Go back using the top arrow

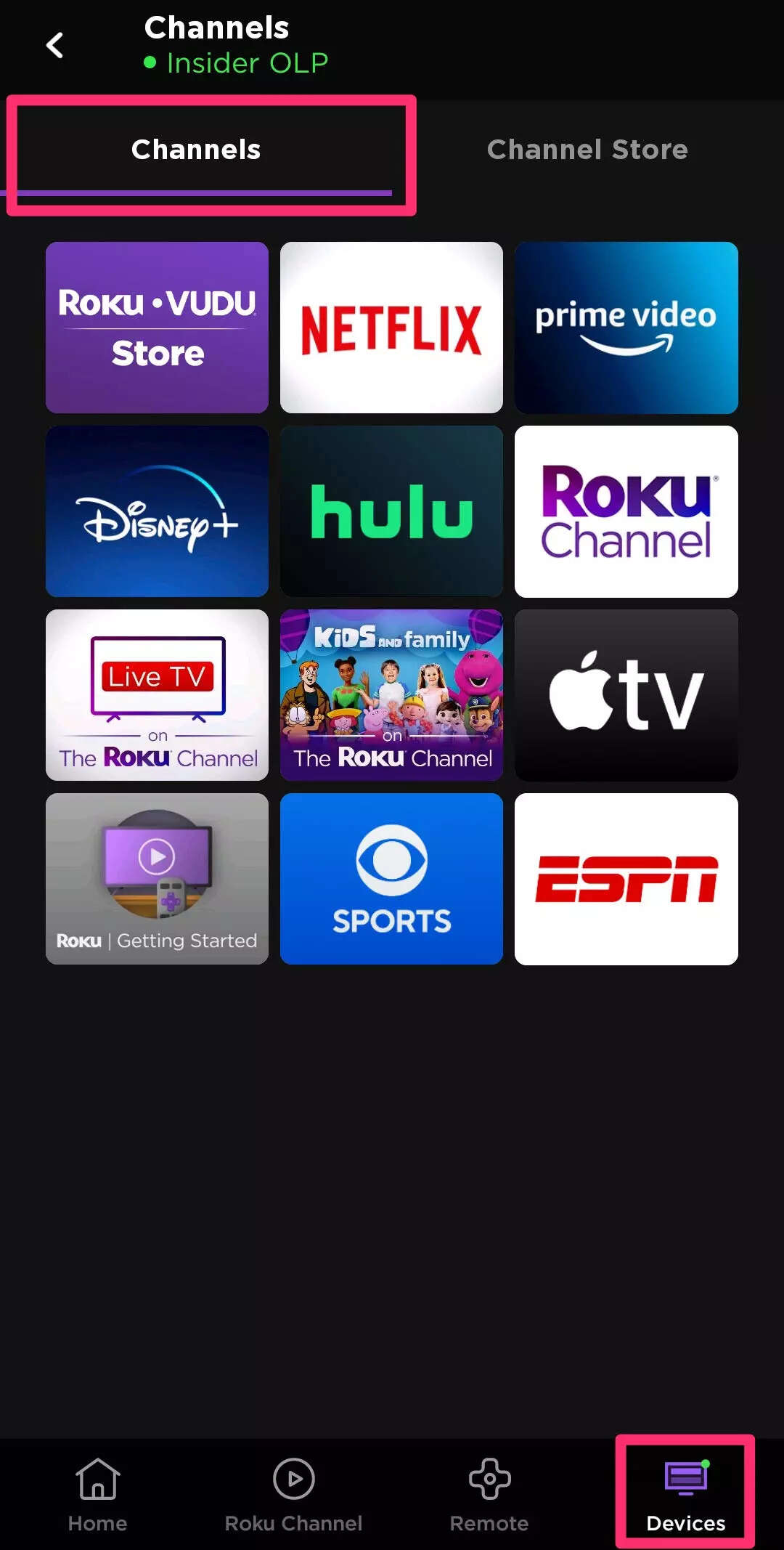click(x=54, y=46)
